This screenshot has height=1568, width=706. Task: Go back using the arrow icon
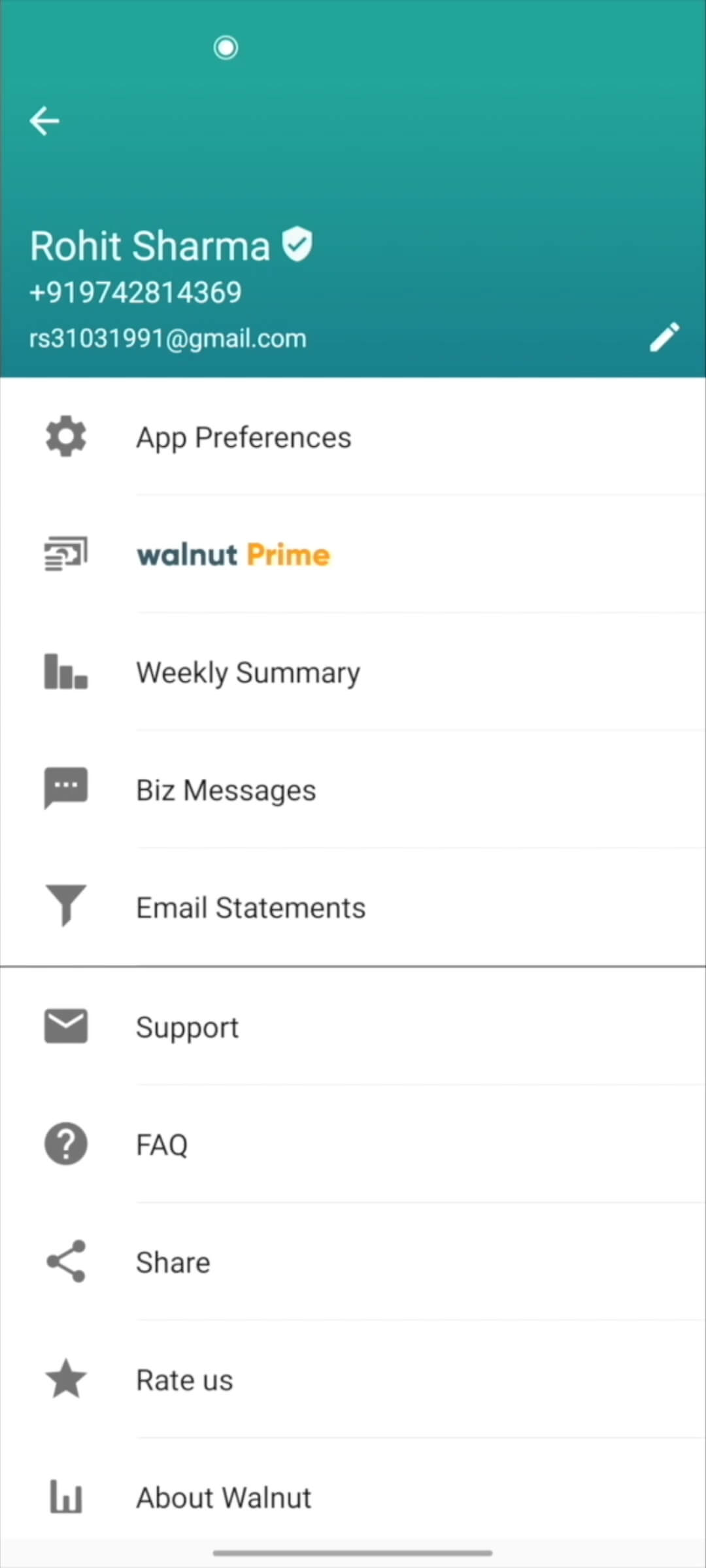pos(44,121)
